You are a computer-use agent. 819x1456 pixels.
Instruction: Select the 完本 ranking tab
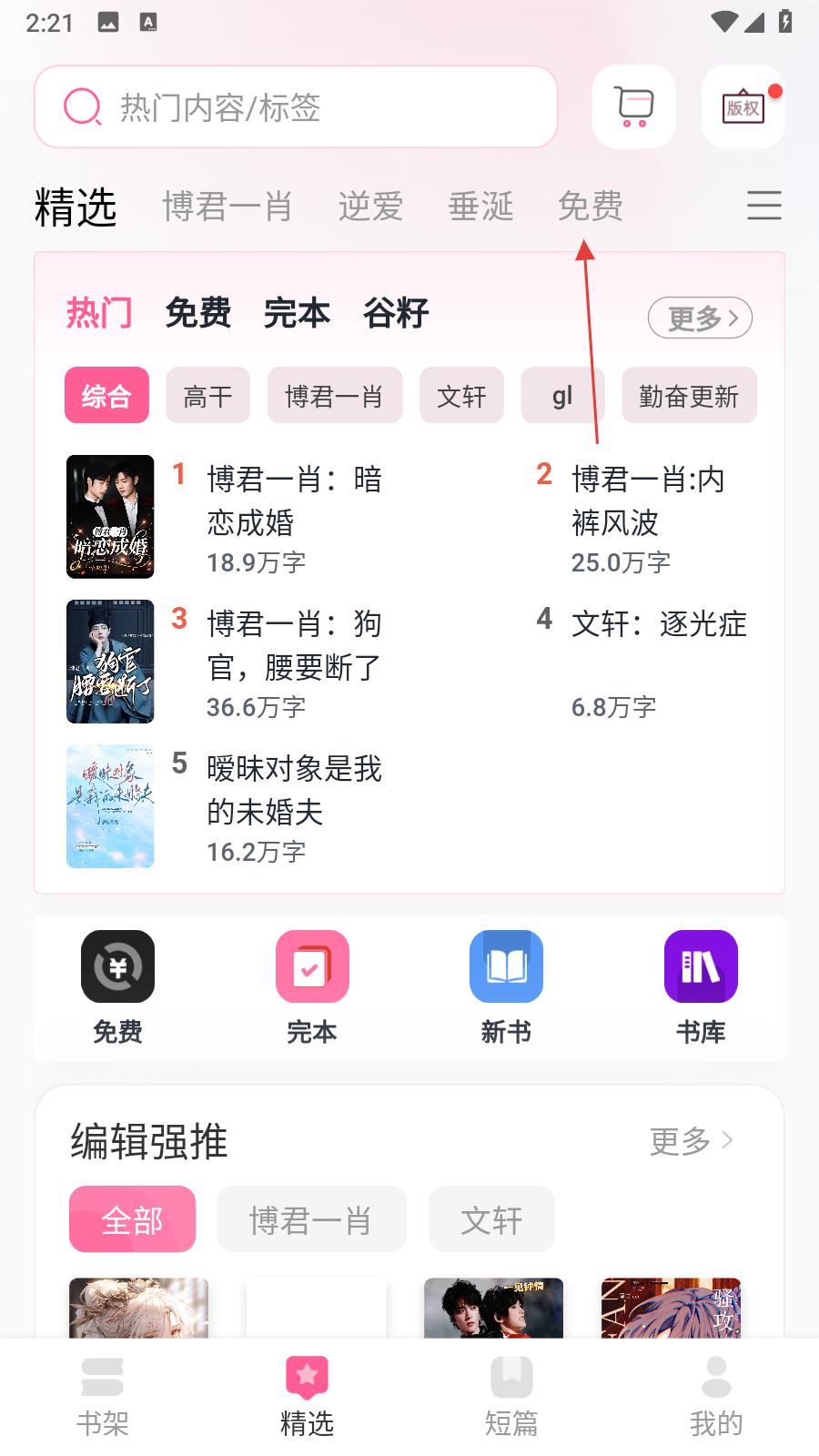click(x=297, y=313)
